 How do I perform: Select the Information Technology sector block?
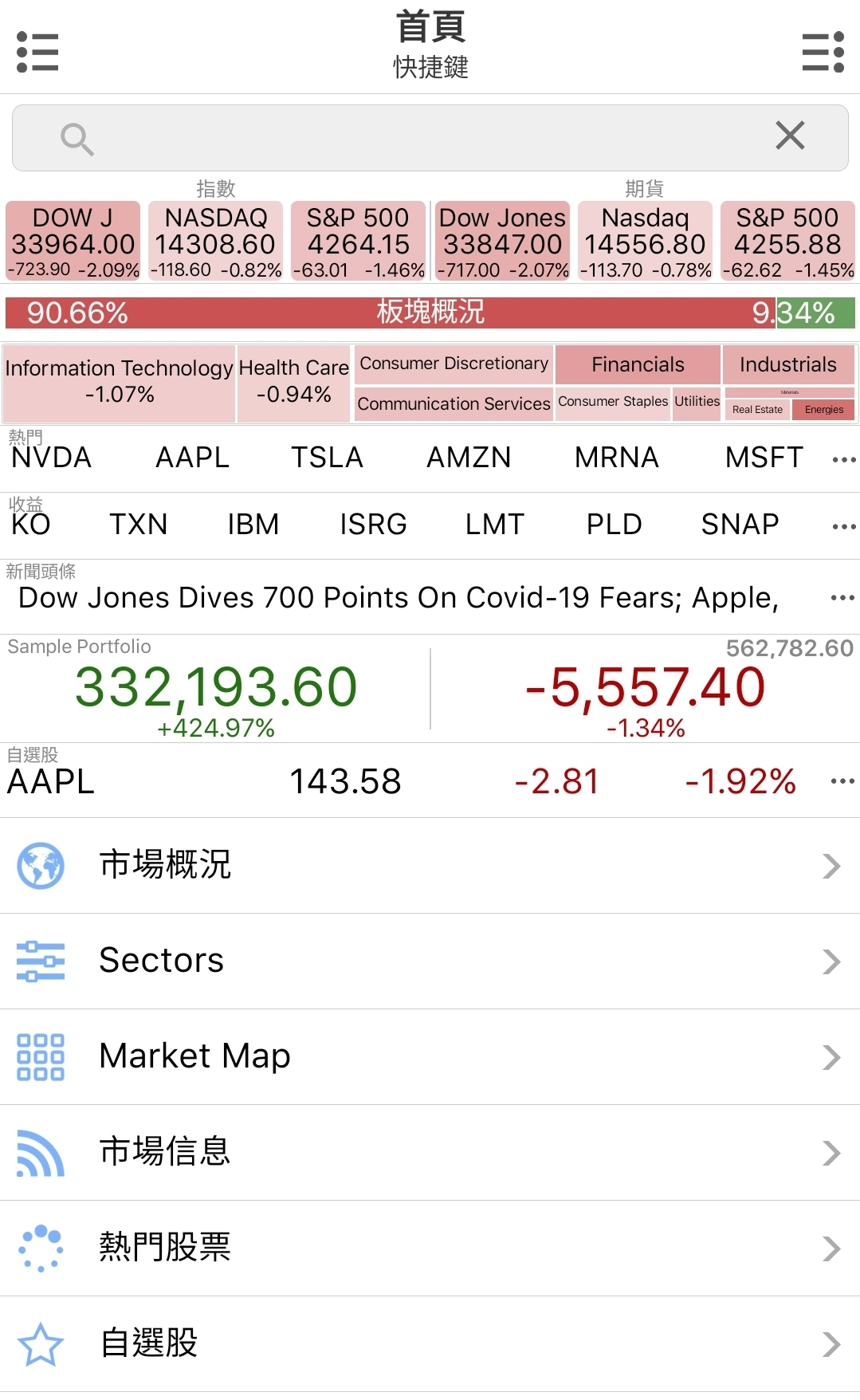(x=120, y=382)
